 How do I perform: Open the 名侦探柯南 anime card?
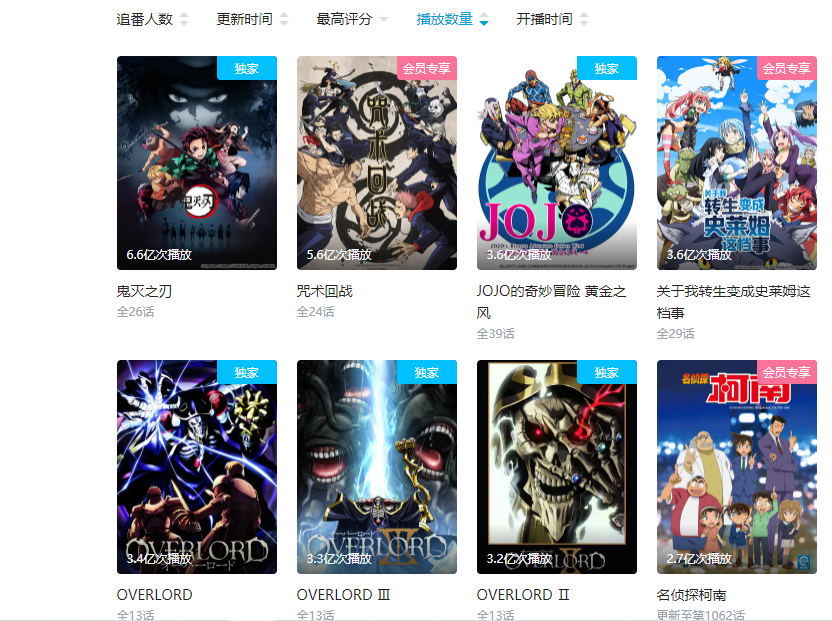(737, 467)
